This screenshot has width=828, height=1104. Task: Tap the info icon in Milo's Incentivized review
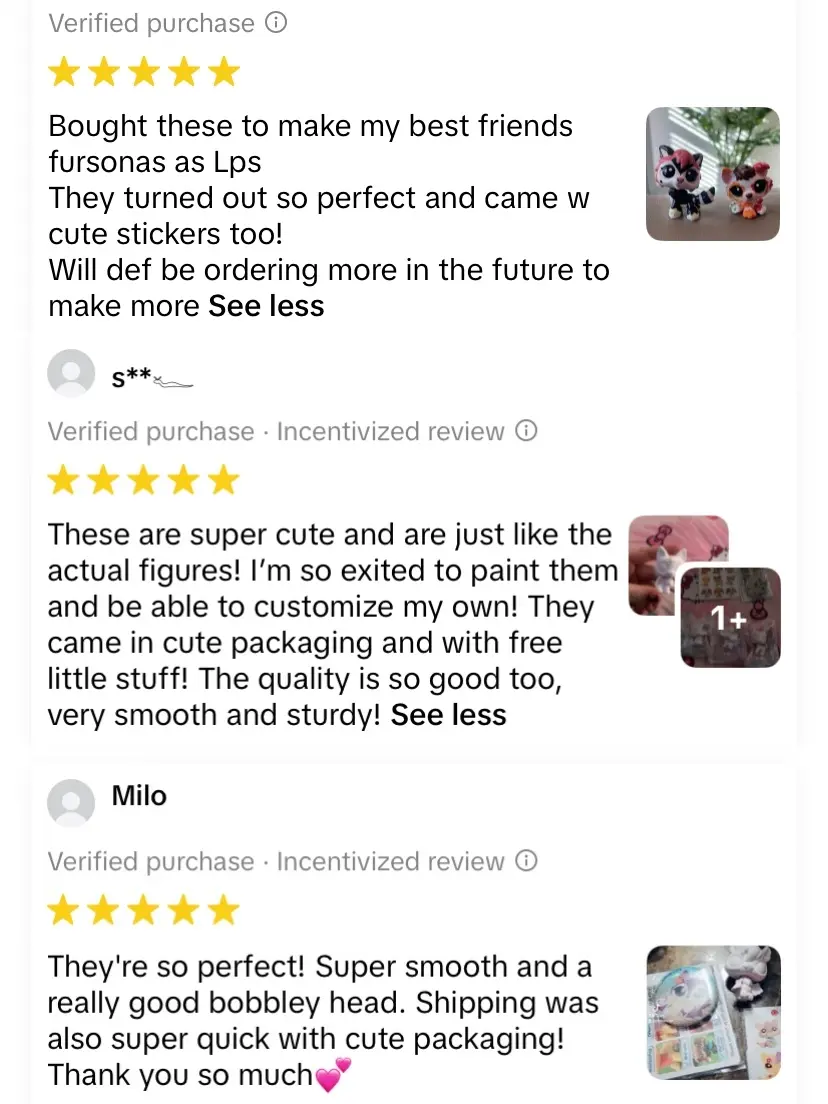click(x=526, y=861)
